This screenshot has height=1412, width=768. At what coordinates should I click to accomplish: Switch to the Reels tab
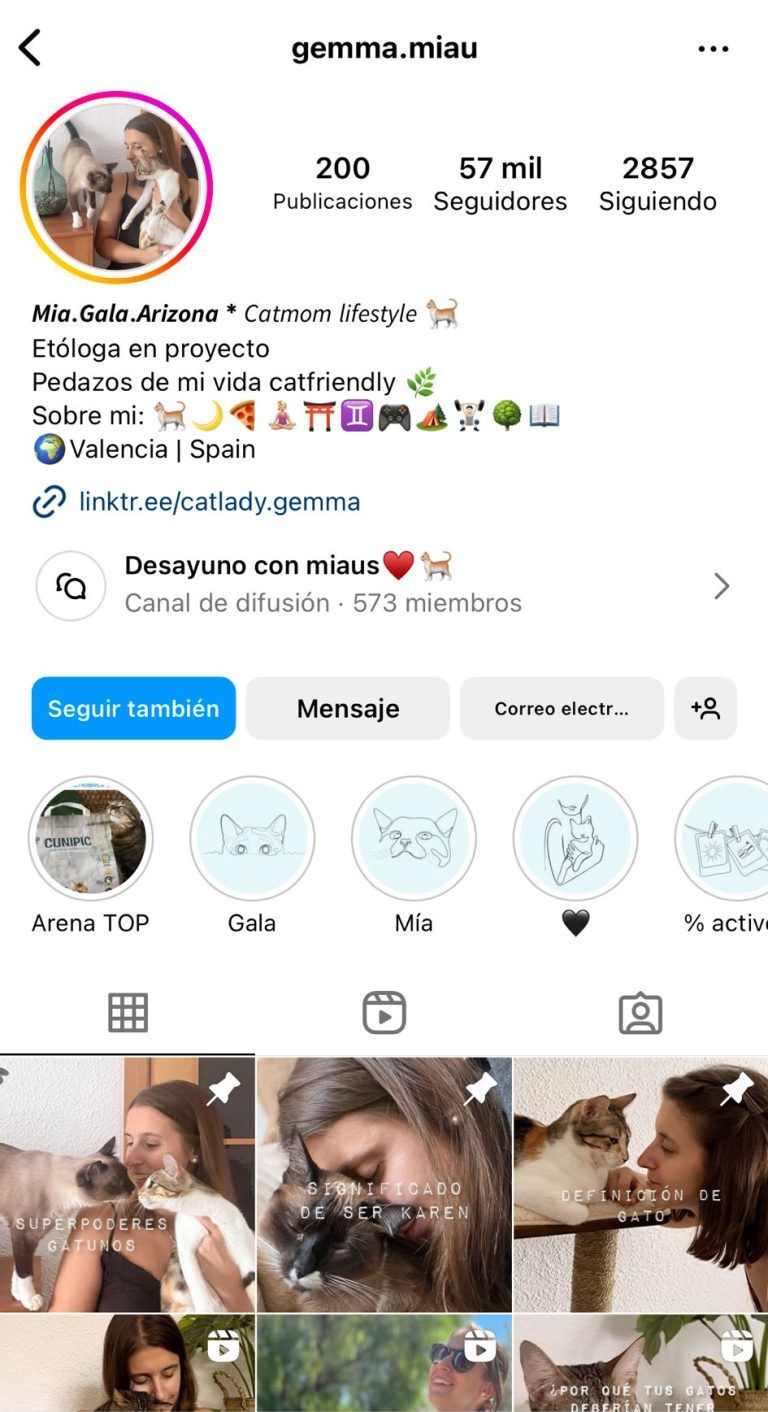pos(384,1013)
